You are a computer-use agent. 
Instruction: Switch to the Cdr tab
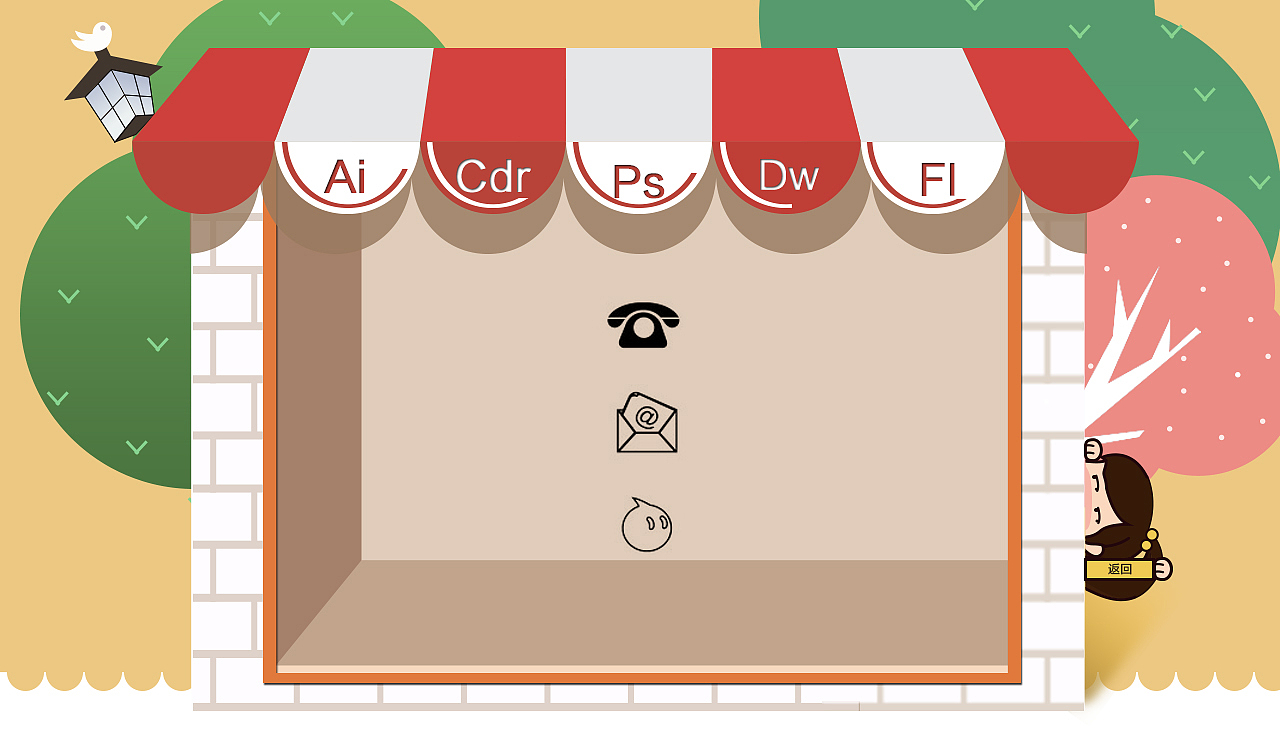click(x=492, y=176)
